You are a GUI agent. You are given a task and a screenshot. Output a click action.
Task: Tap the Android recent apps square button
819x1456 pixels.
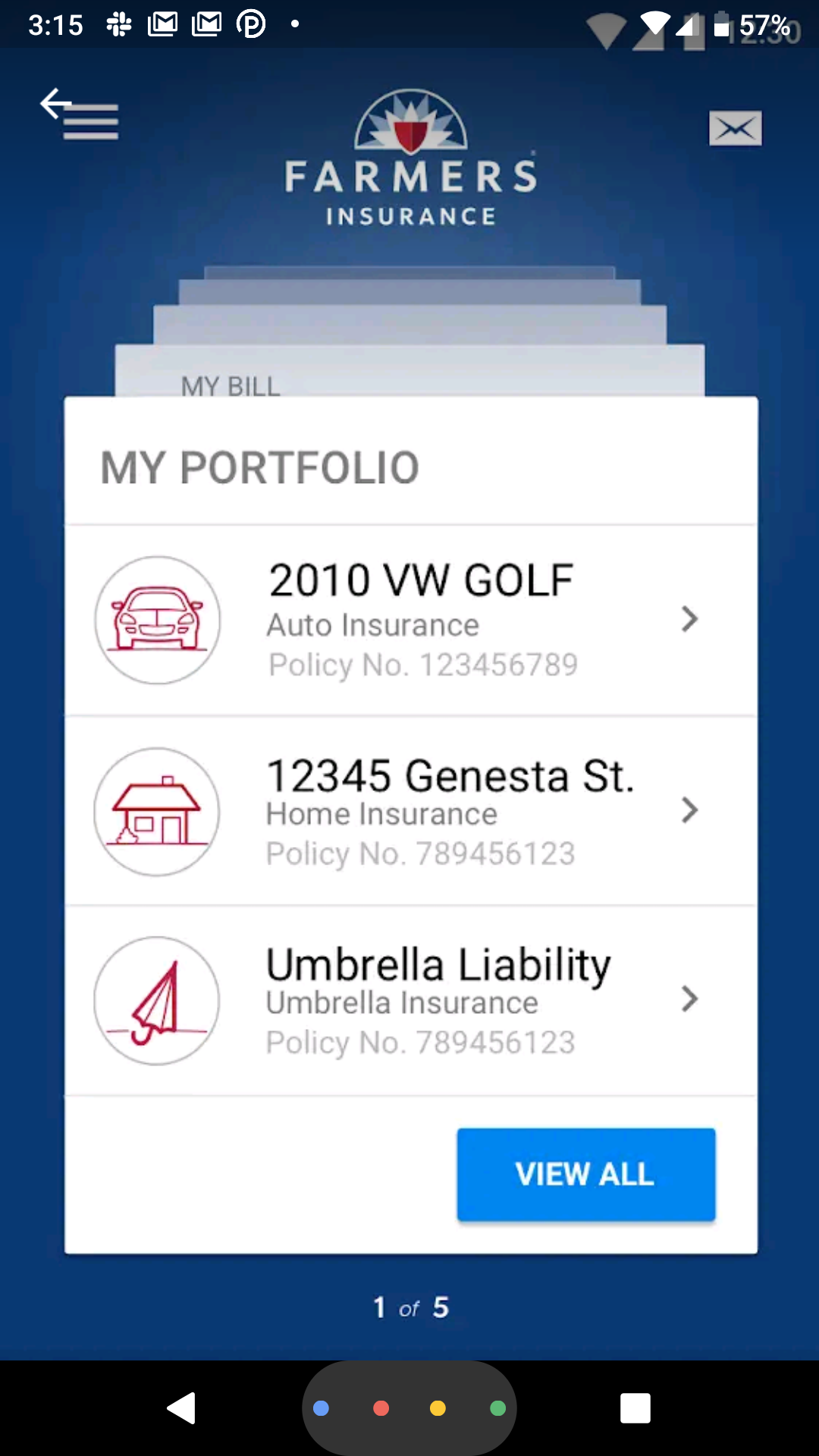635,1408
